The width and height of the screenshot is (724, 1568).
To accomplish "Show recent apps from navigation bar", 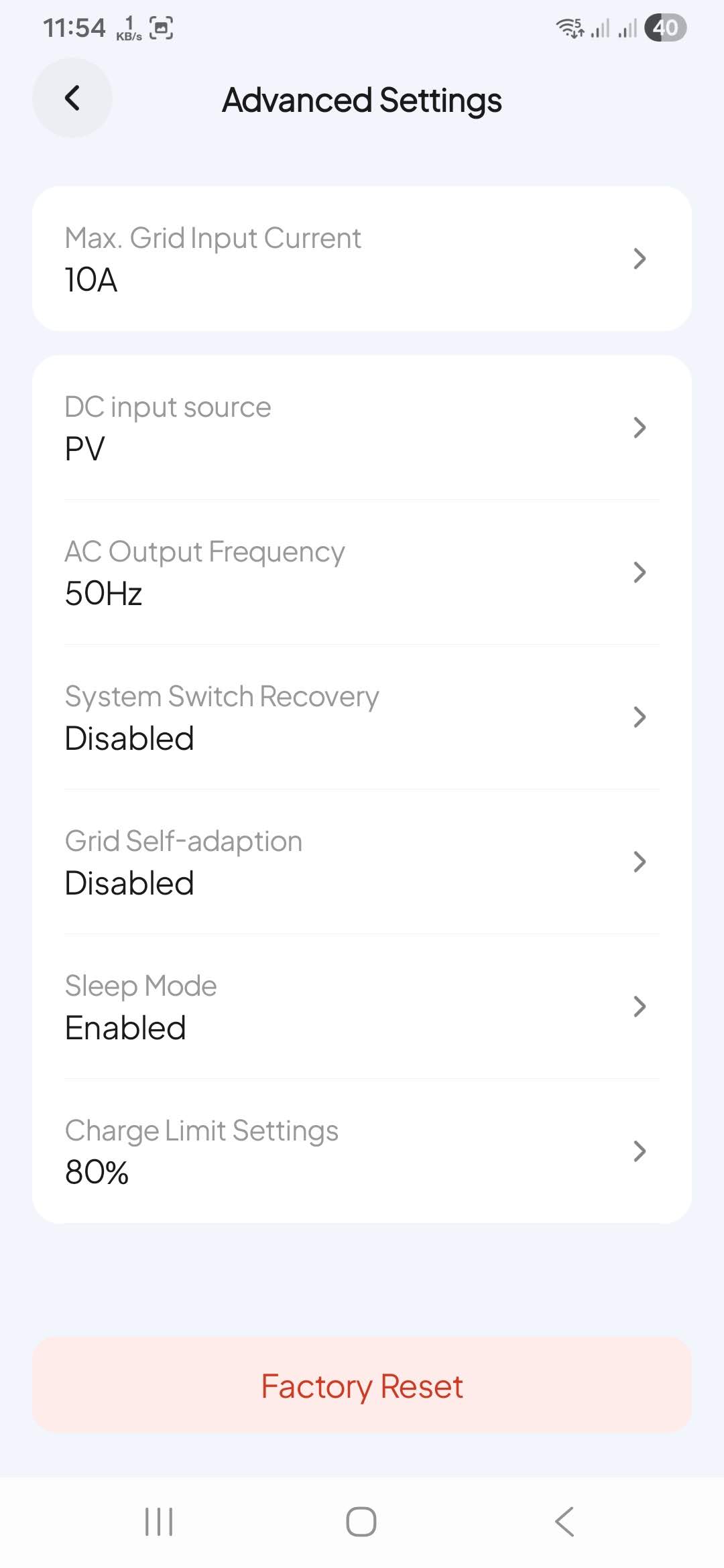I will pos(159,1521).
